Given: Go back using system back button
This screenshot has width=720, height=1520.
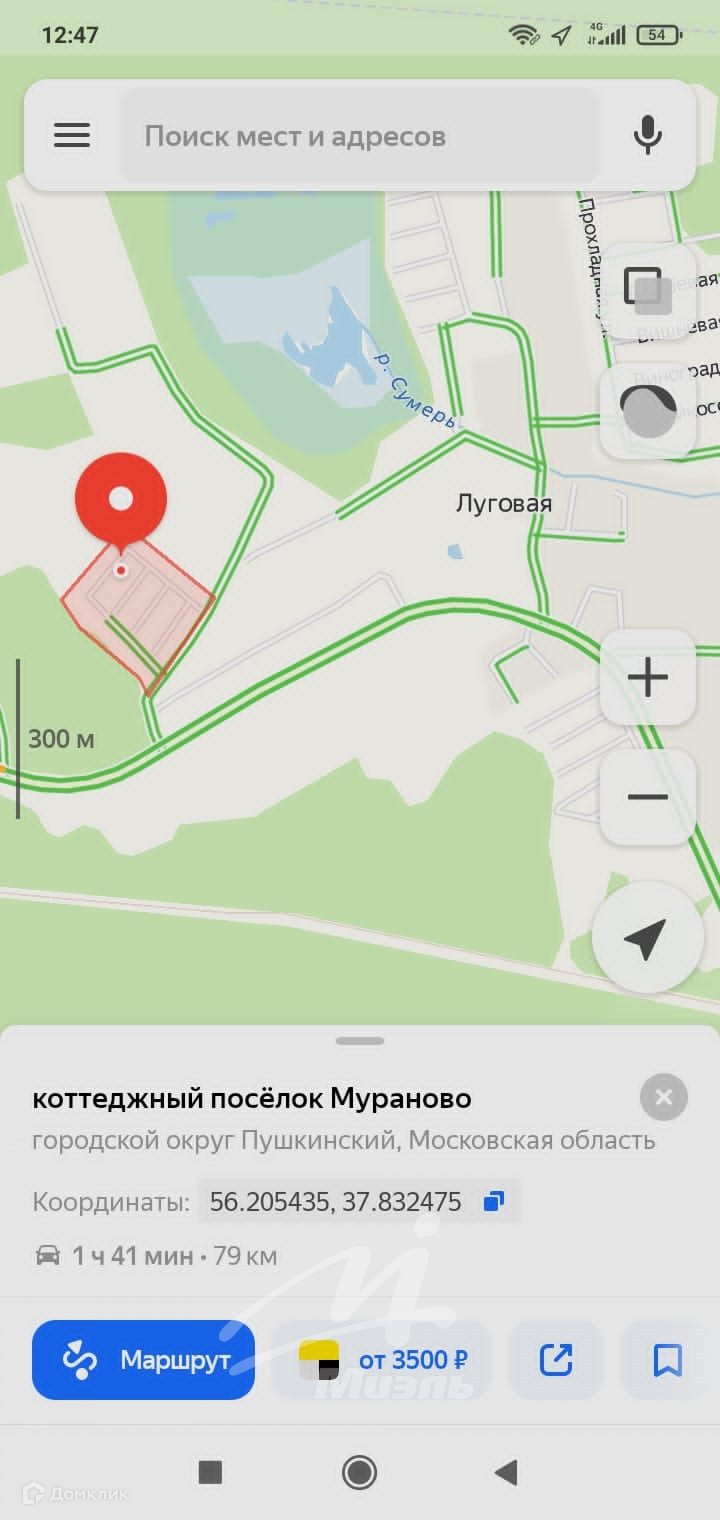Looking at the screenshot, I should (x=506, y=1472).
